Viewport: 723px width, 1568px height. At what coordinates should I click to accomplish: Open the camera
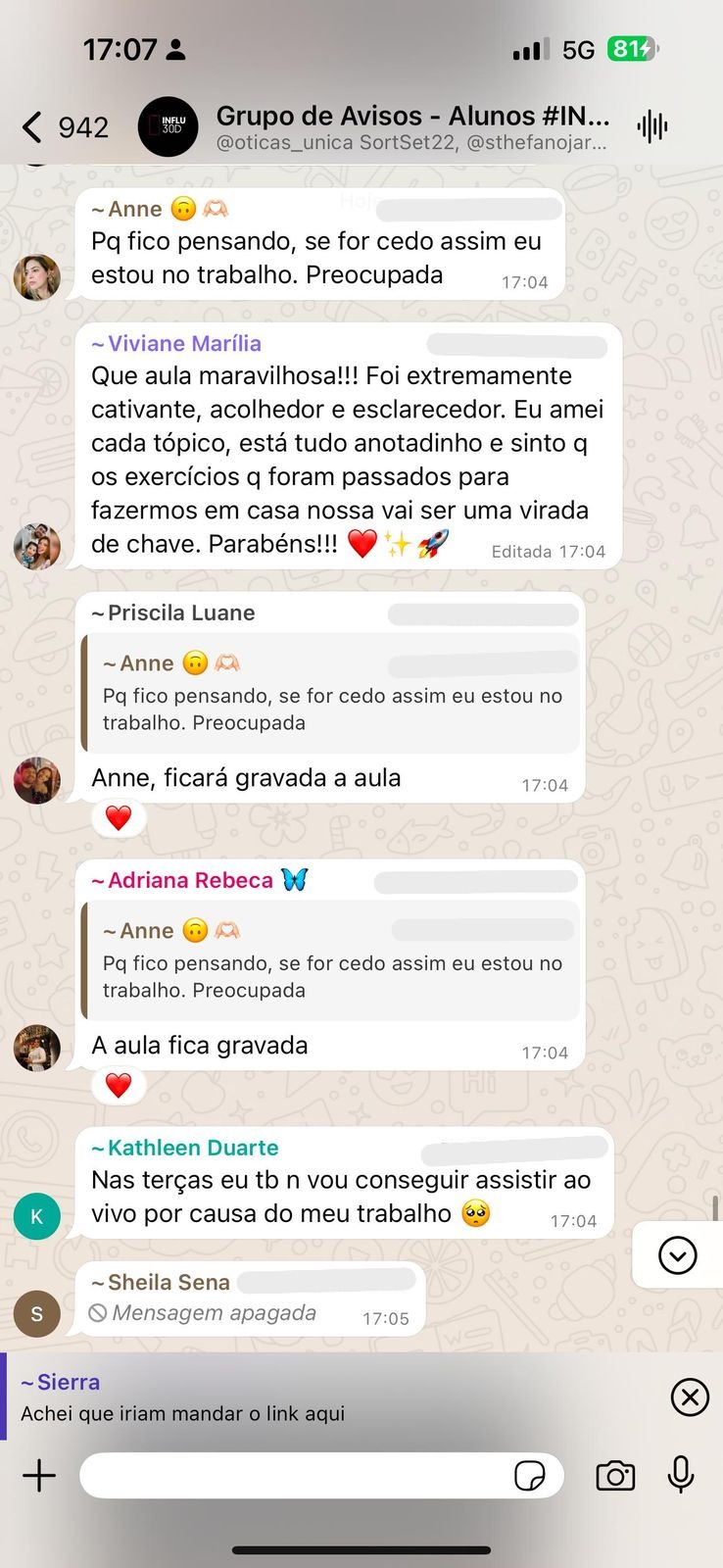pos(615,1475)
